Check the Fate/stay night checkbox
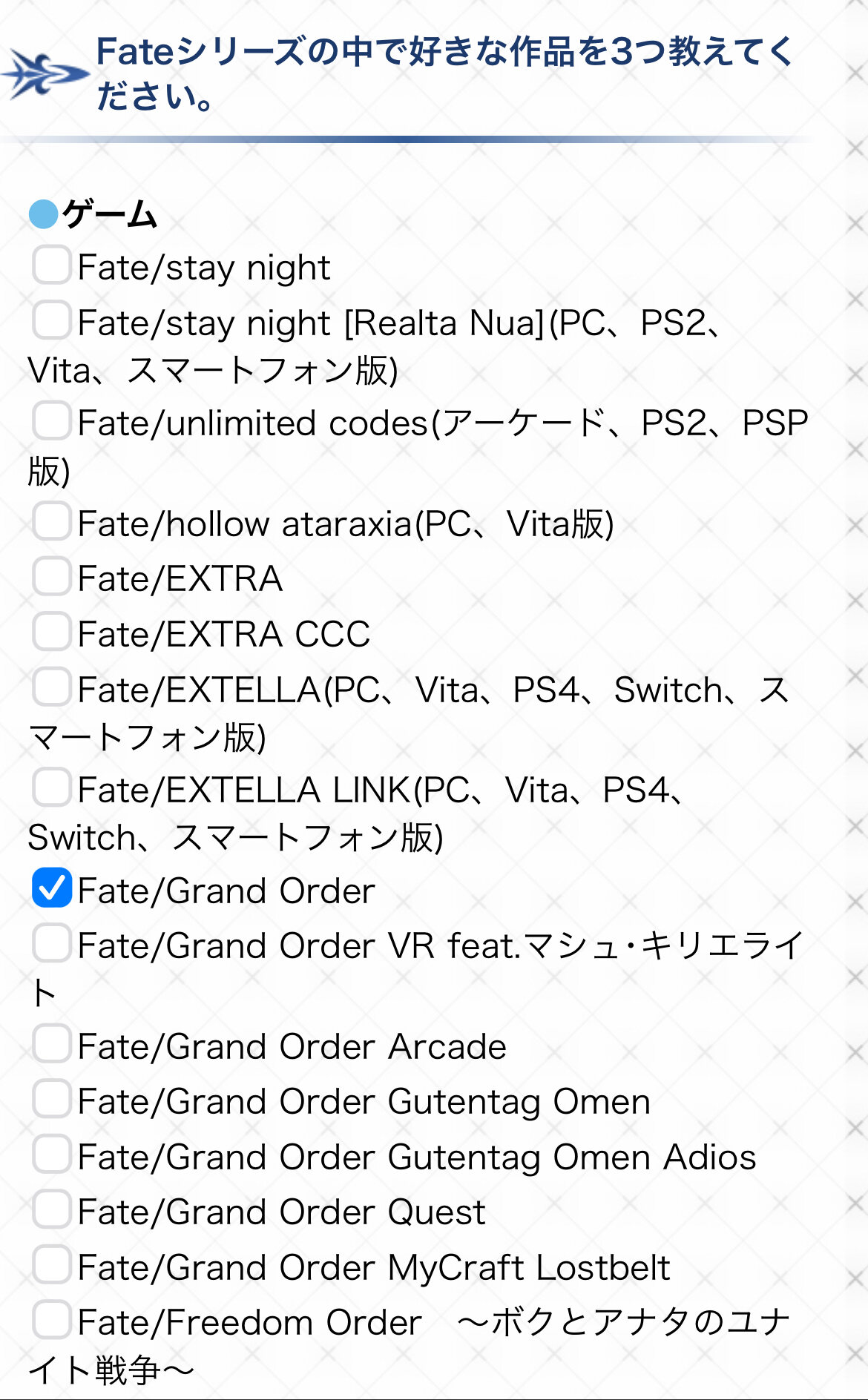This screenshot has height=1400, width=868. pyautogui.click(x=52, y=265)
